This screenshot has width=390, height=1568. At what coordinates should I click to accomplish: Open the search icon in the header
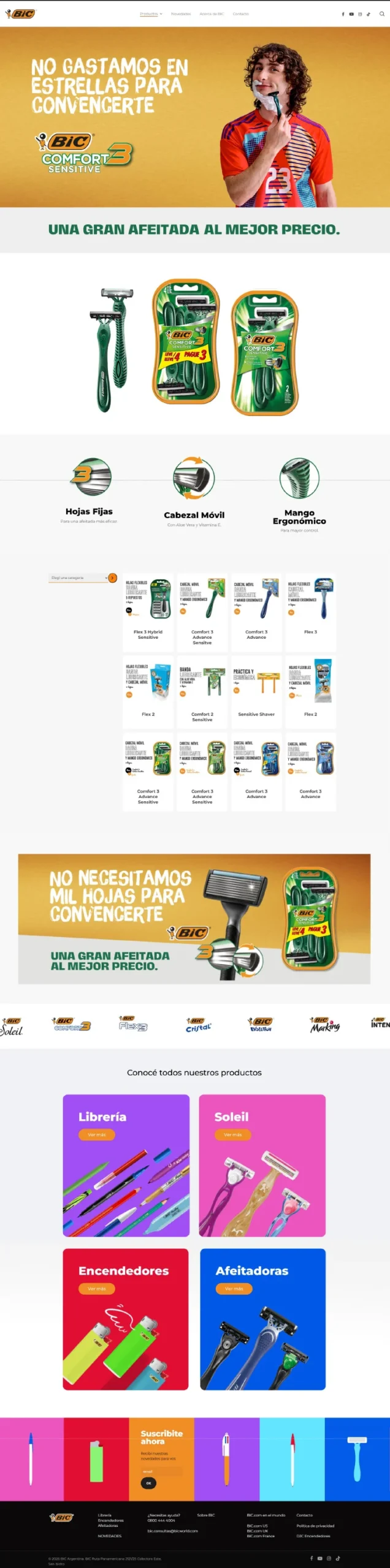point(381,14)
